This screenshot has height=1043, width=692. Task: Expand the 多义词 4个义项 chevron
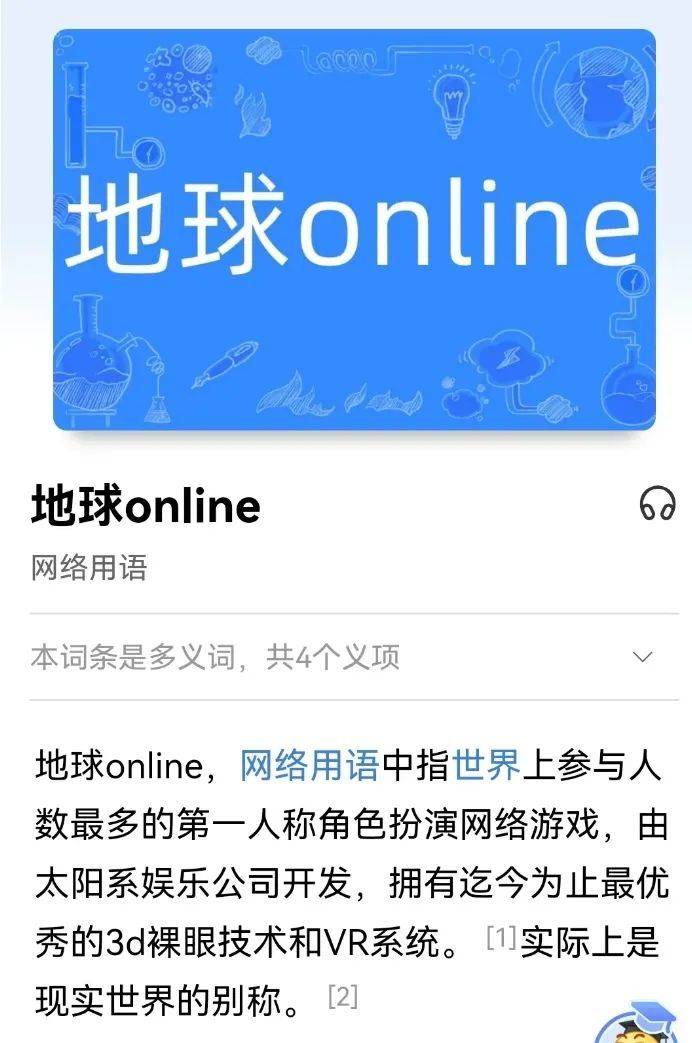point(642,657)
